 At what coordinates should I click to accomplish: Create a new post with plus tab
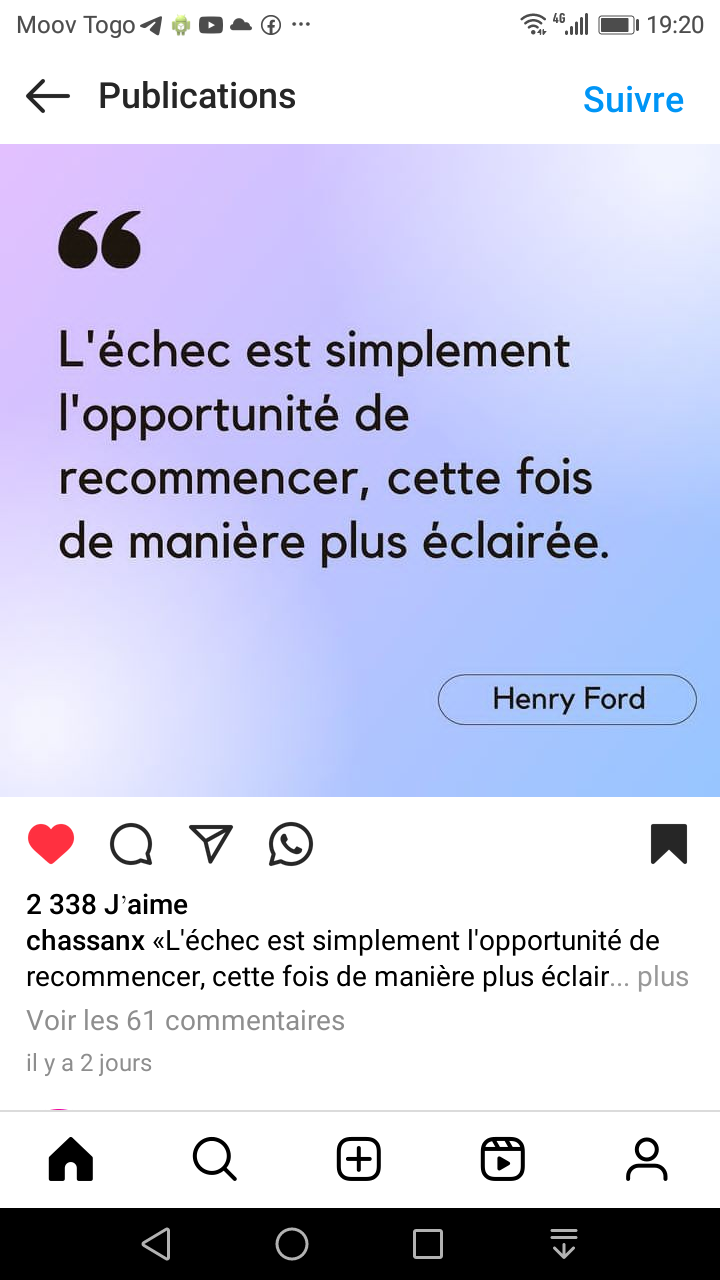click(x=359, y=1160)
